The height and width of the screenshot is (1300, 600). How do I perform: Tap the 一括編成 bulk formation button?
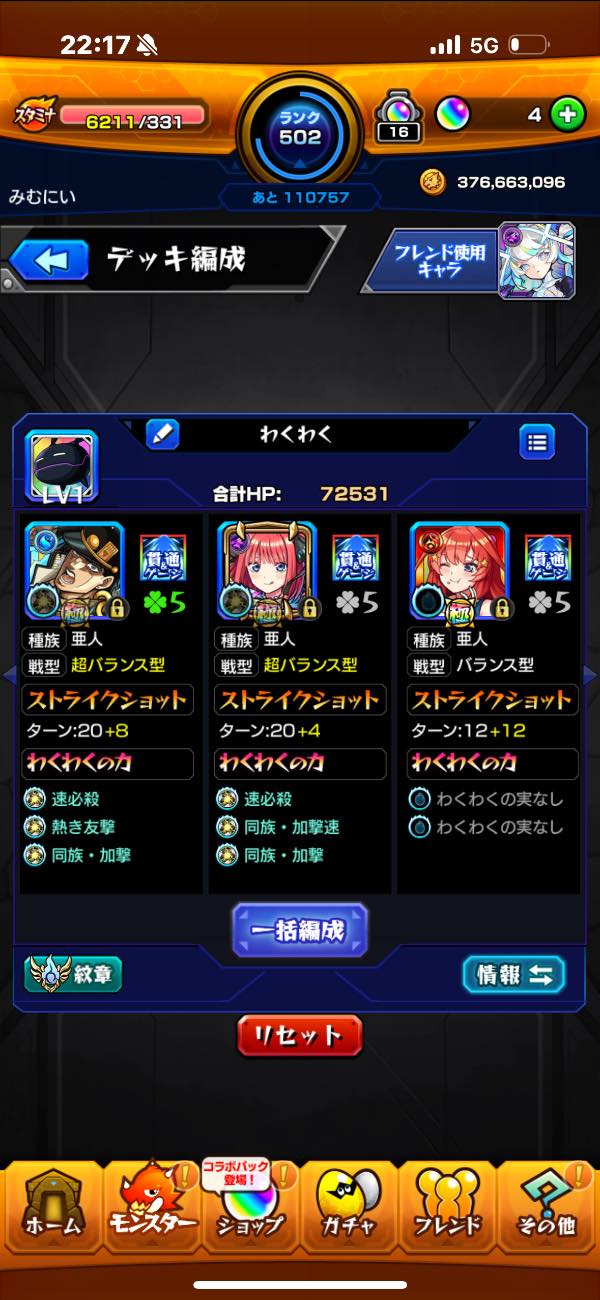(300, 930)
